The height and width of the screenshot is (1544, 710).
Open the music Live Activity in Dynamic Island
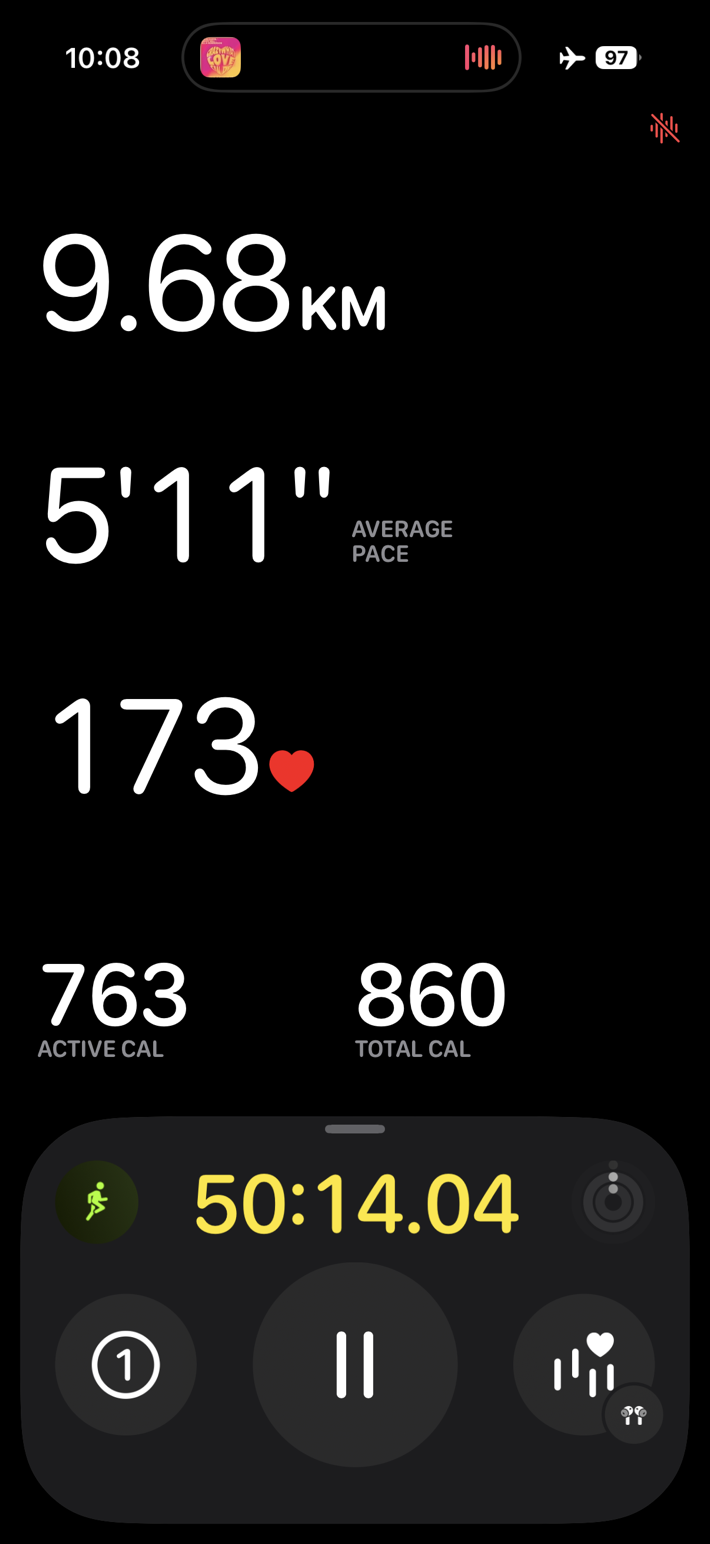click(351, 58)
